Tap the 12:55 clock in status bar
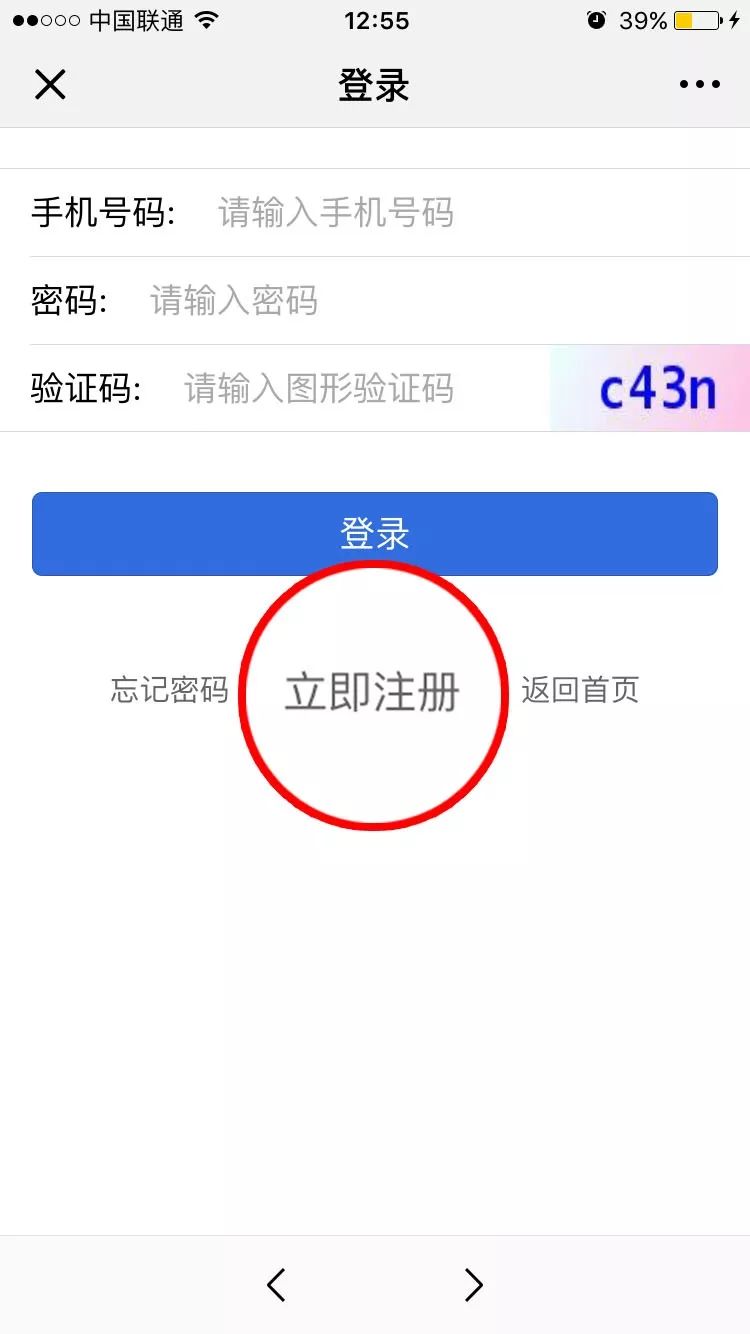750x1334 pixels. click(x=375, y=18)
